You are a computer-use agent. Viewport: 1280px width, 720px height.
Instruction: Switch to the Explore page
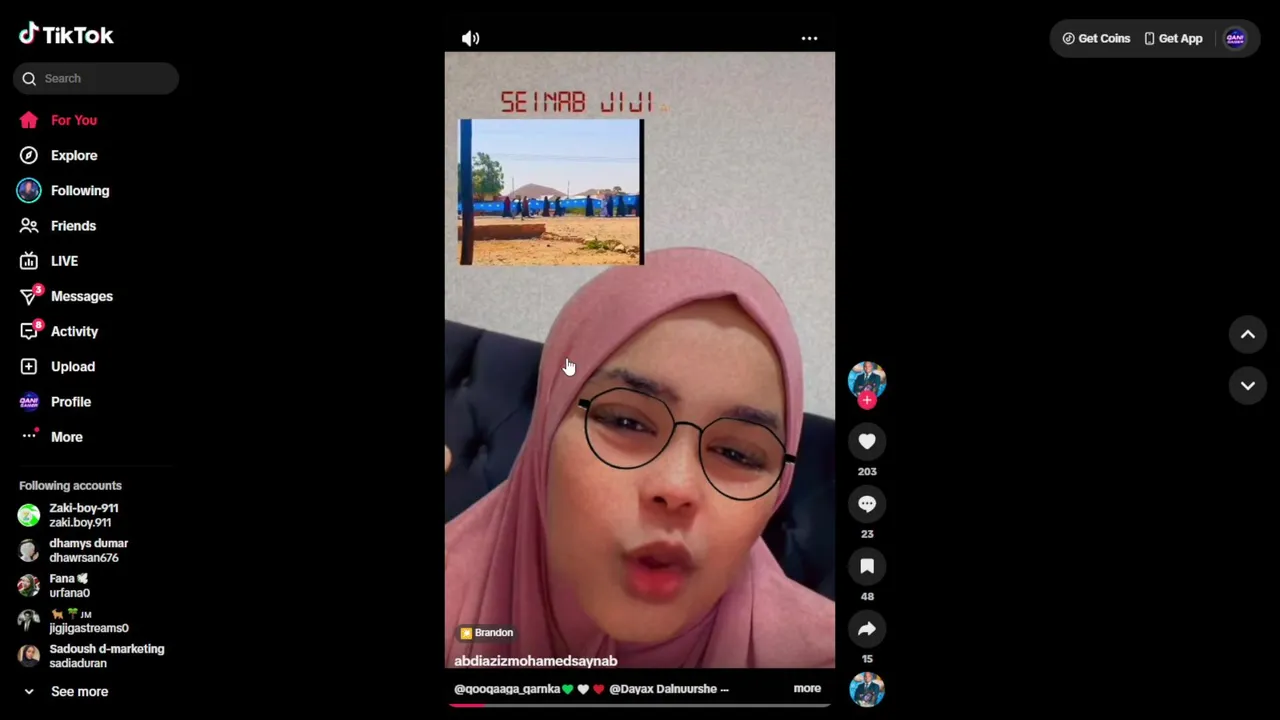(73, 155)
